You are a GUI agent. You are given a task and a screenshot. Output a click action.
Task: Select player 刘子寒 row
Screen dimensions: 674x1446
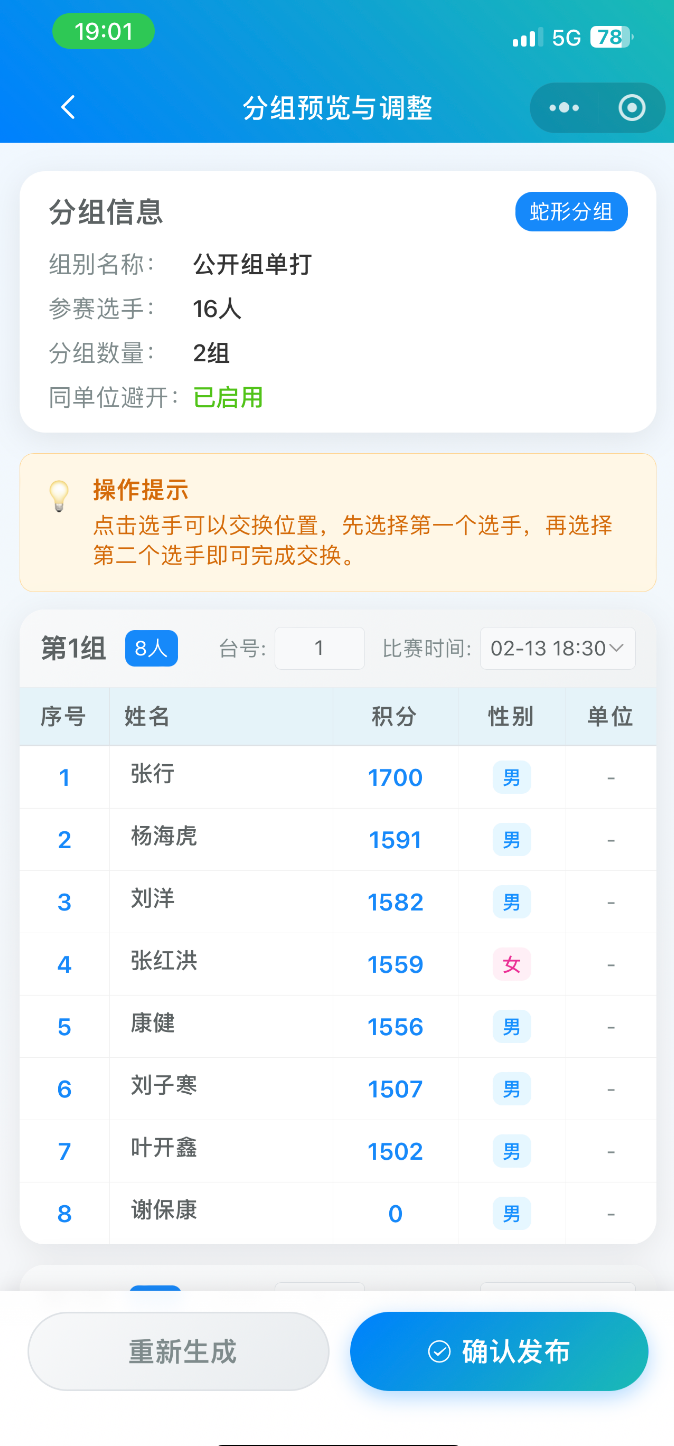point(164,1087)
